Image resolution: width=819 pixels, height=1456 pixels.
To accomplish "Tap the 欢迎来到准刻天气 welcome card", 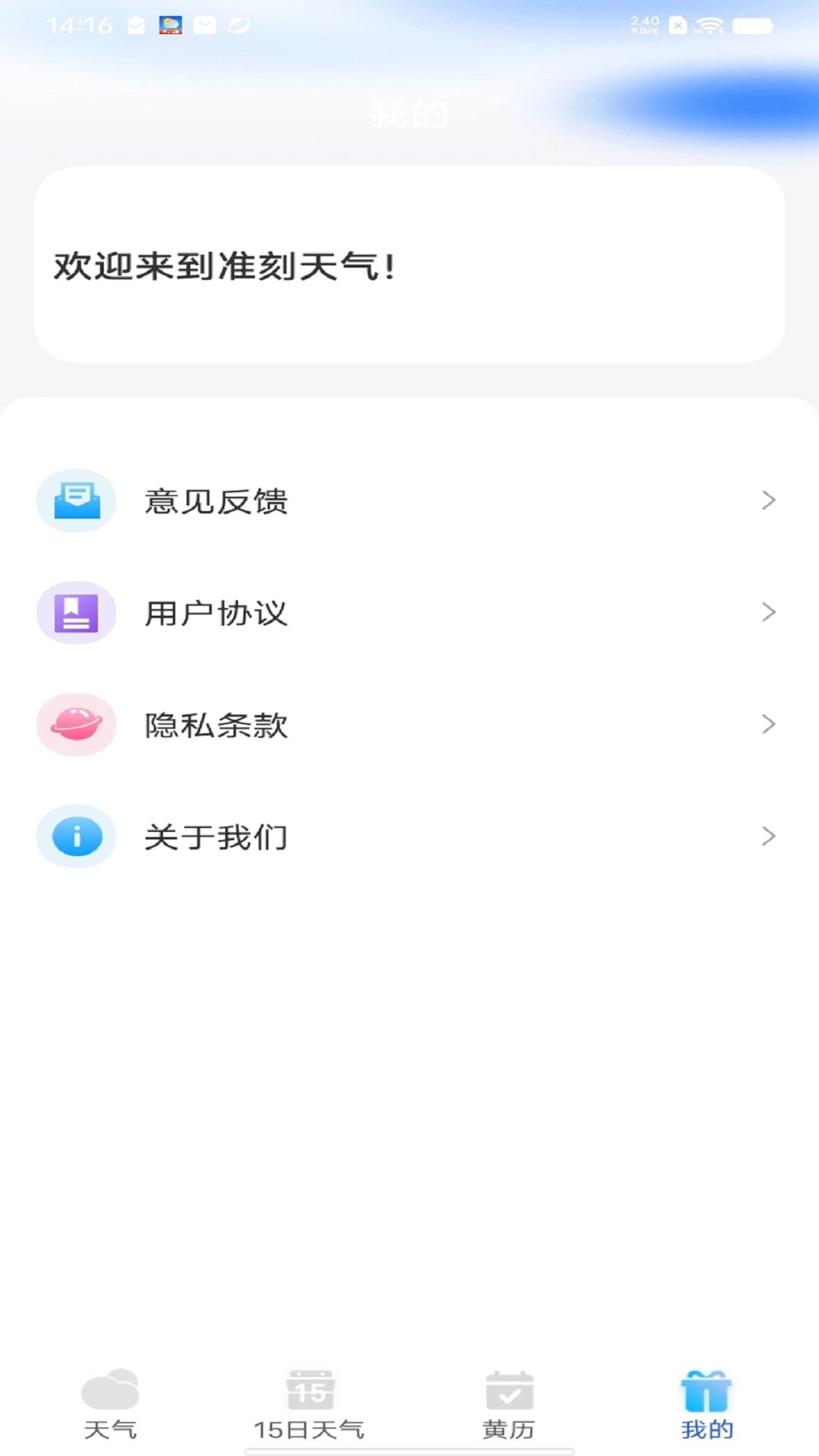I will pos(409,265).
